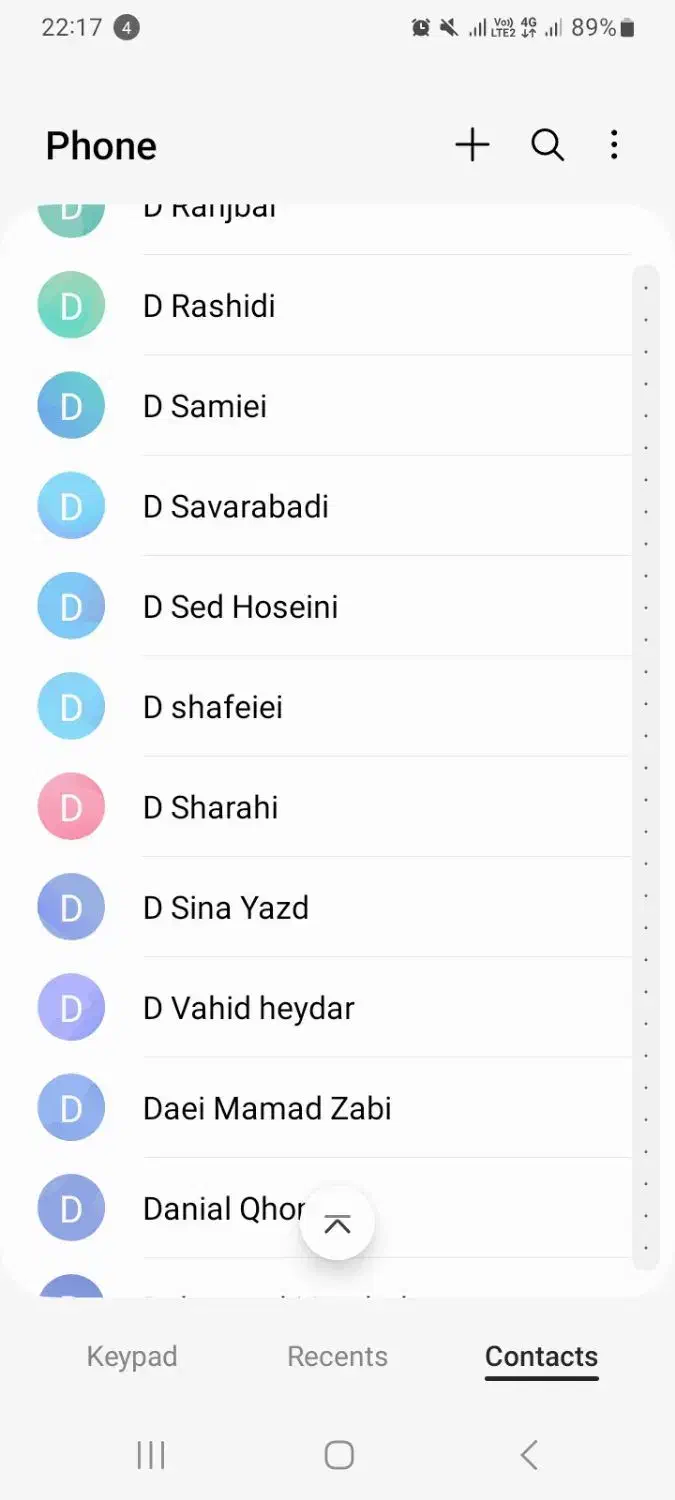Open the contacts search
The height and width of the screenshot is (1500, 675).
click(x=547, y=146)
